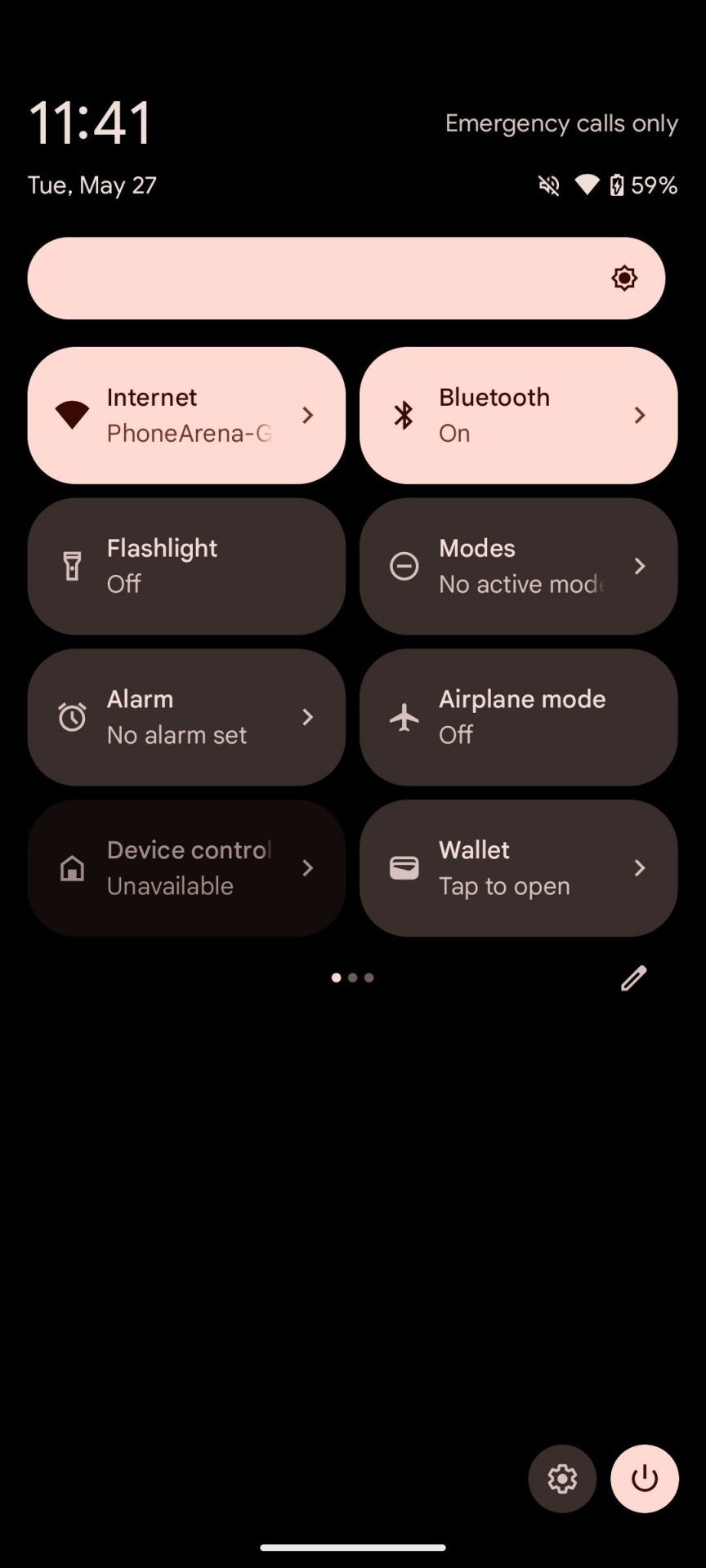Open system Settings via gear icon
Screen dimensions: 706x1568
click(562, 1478)
